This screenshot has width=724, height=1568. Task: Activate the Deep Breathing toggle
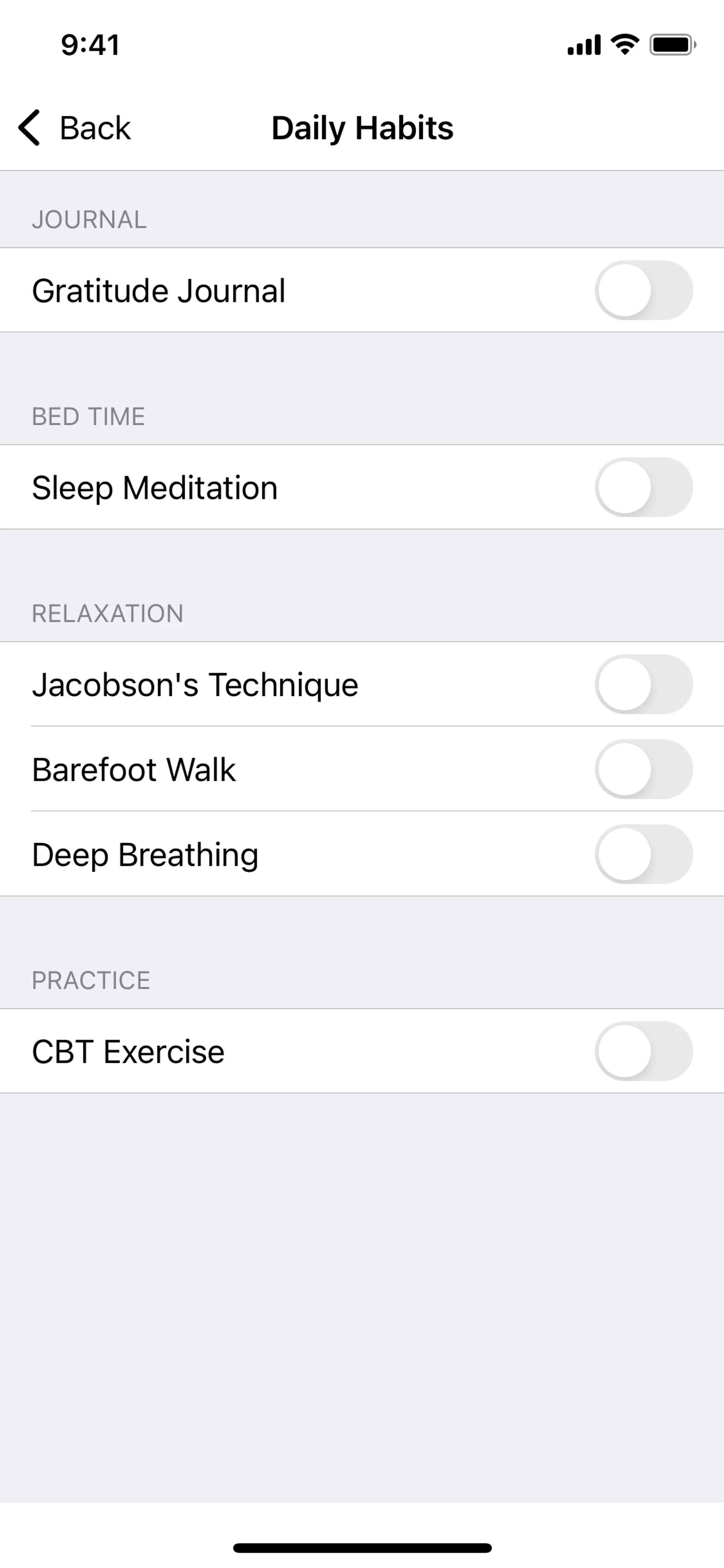click(643, 854)
